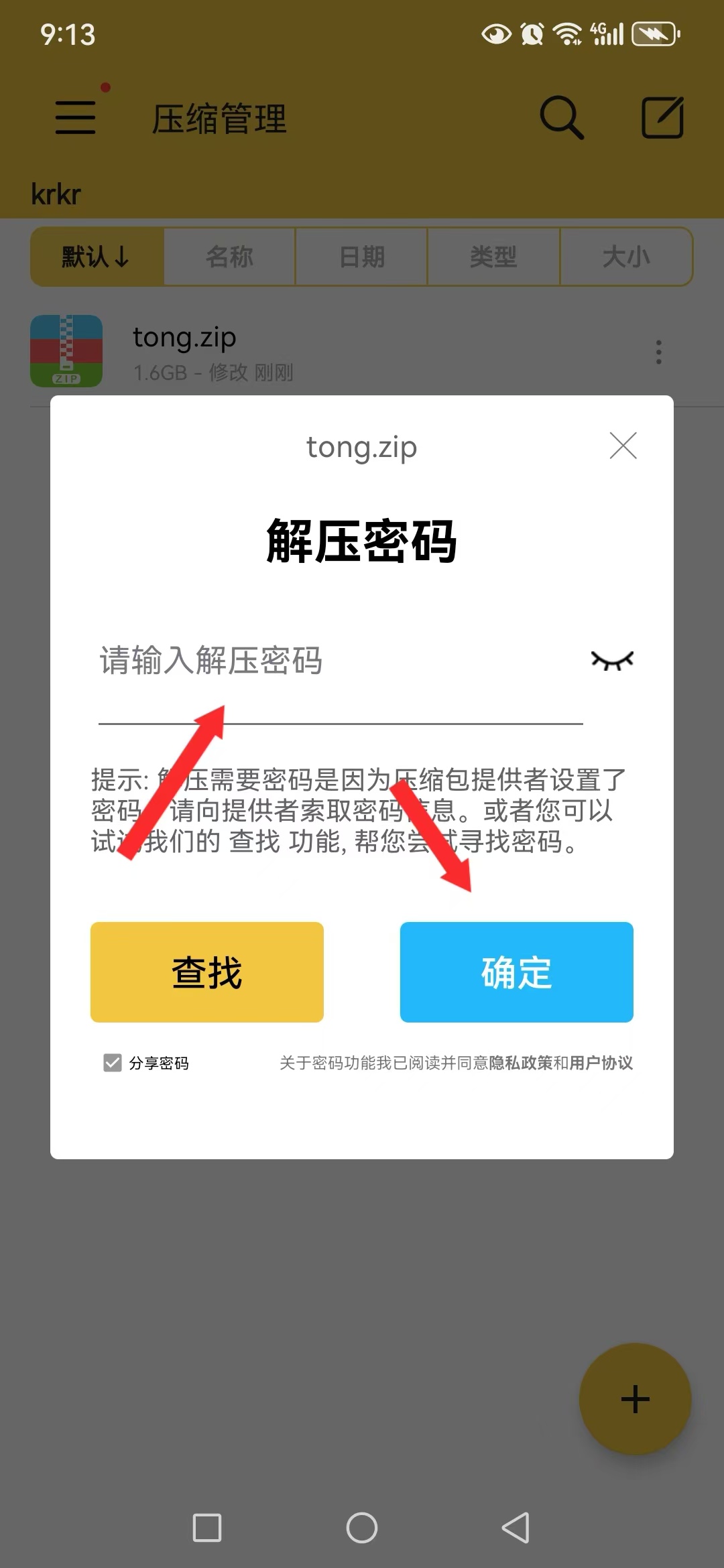
Task: Open the 隐私政策 link
Action: pos(521,1063)
